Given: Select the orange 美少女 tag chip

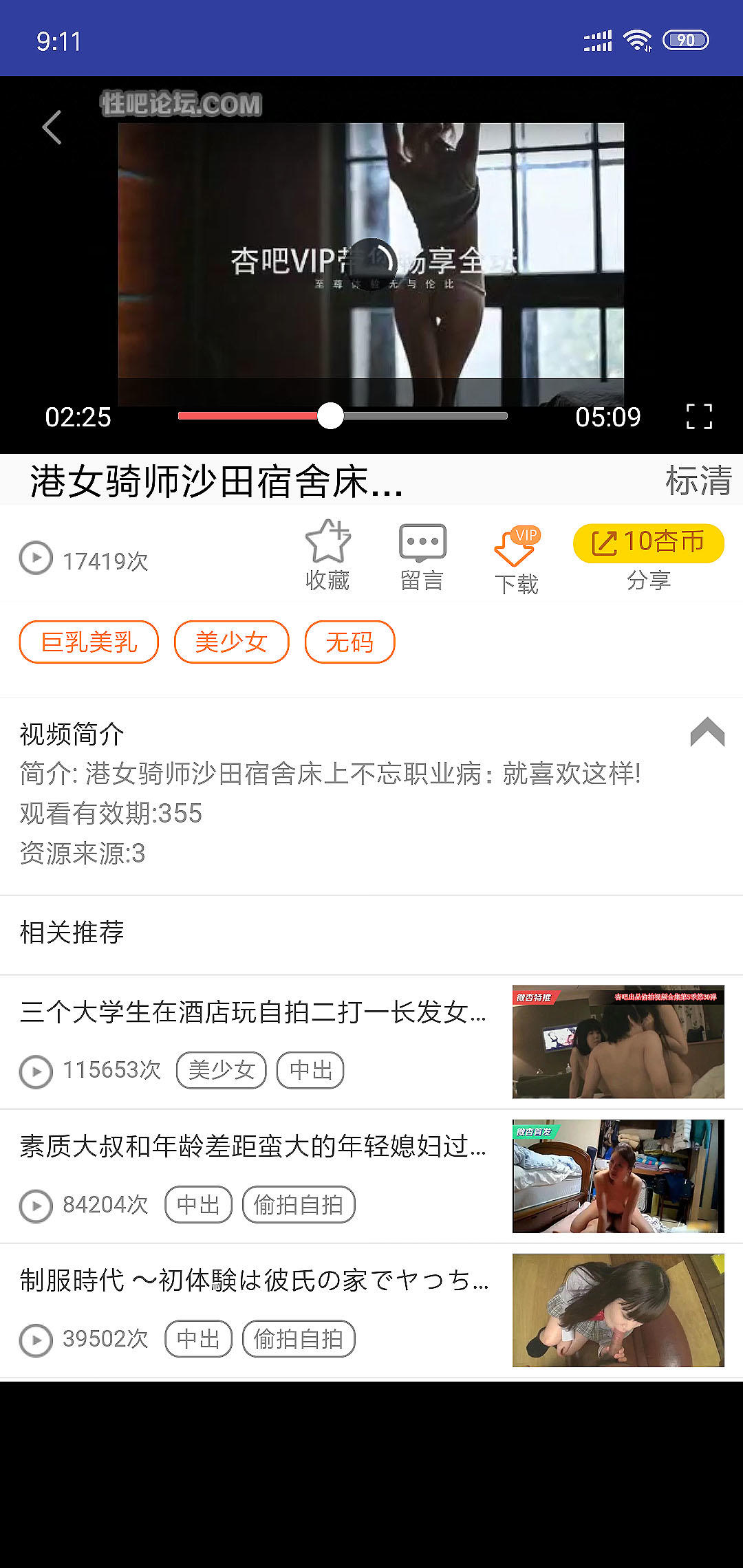Looking at the screenshot, I should coord(231,642).
